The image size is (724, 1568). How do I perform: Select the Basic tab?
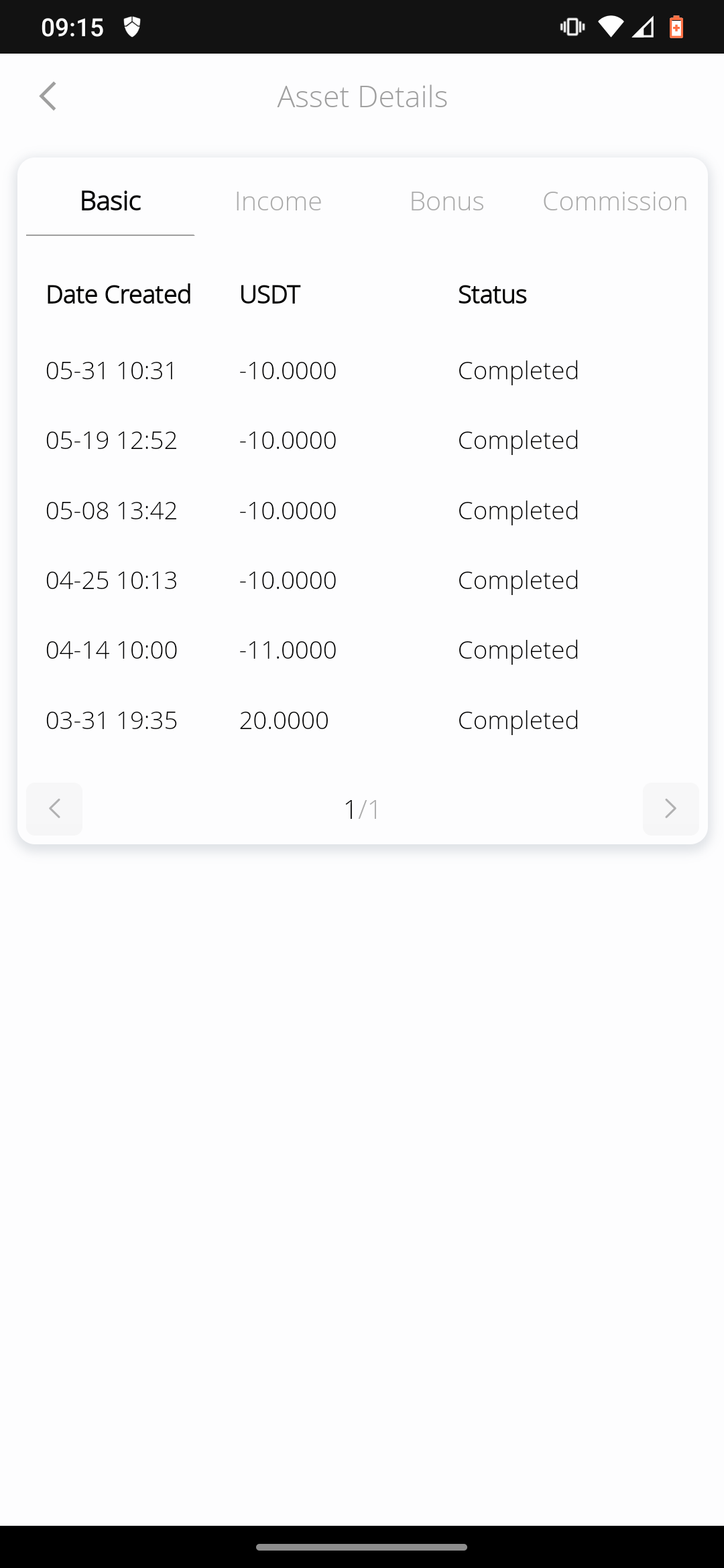110,201
